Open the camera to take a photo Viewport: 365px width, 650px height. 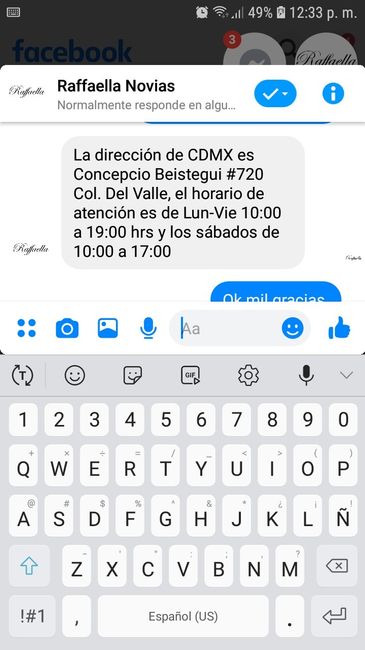(x=67, y=328)
